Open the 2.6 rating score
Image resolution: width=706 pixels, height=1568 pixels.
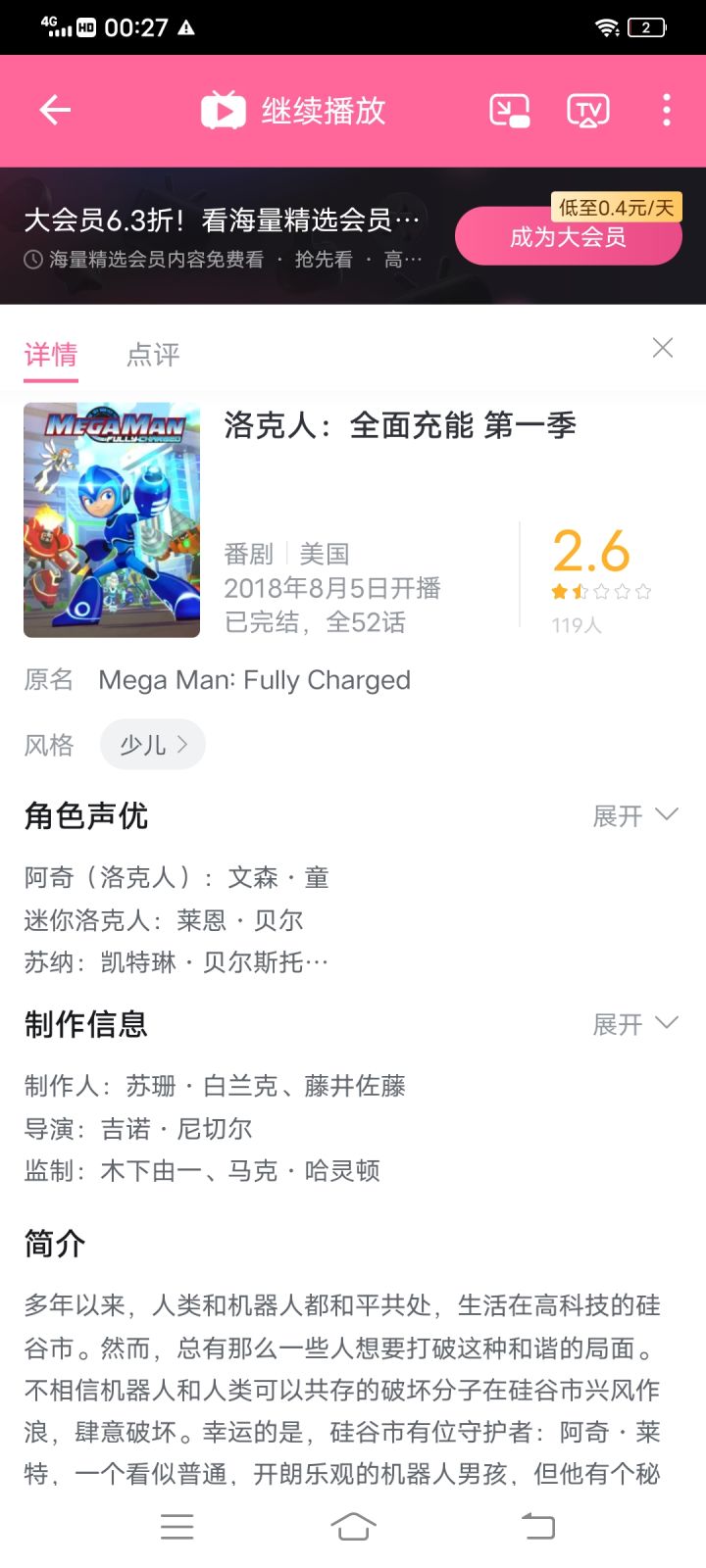[591, 551]
